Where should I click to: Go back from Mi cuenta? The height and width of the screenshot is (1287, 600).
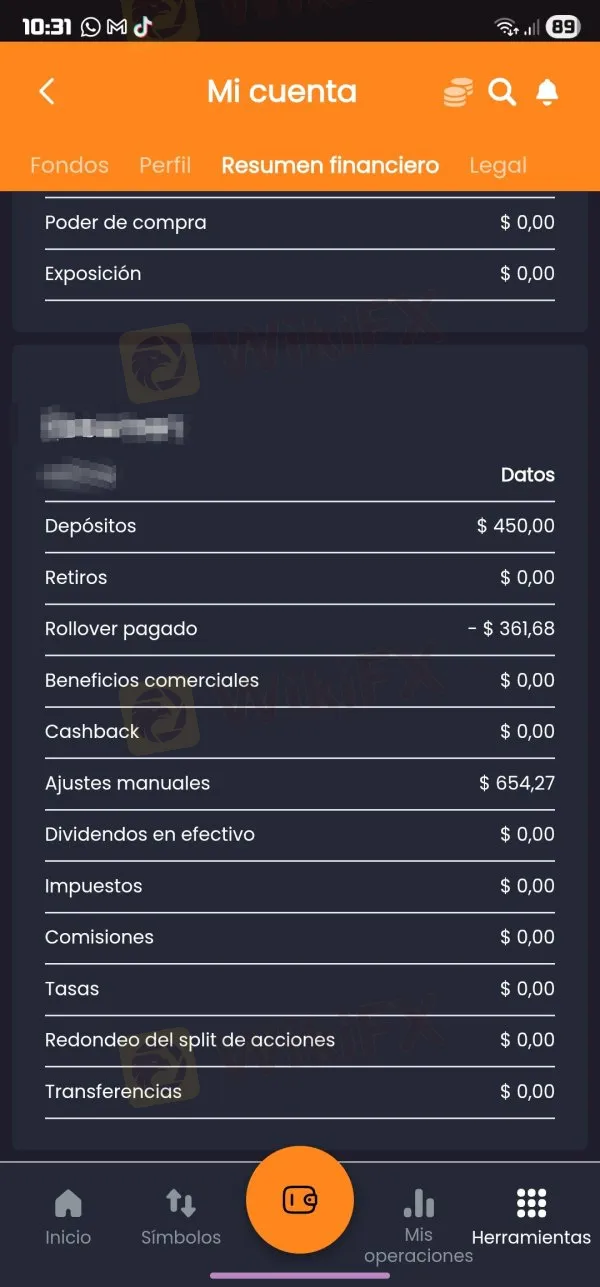point(46,92)
